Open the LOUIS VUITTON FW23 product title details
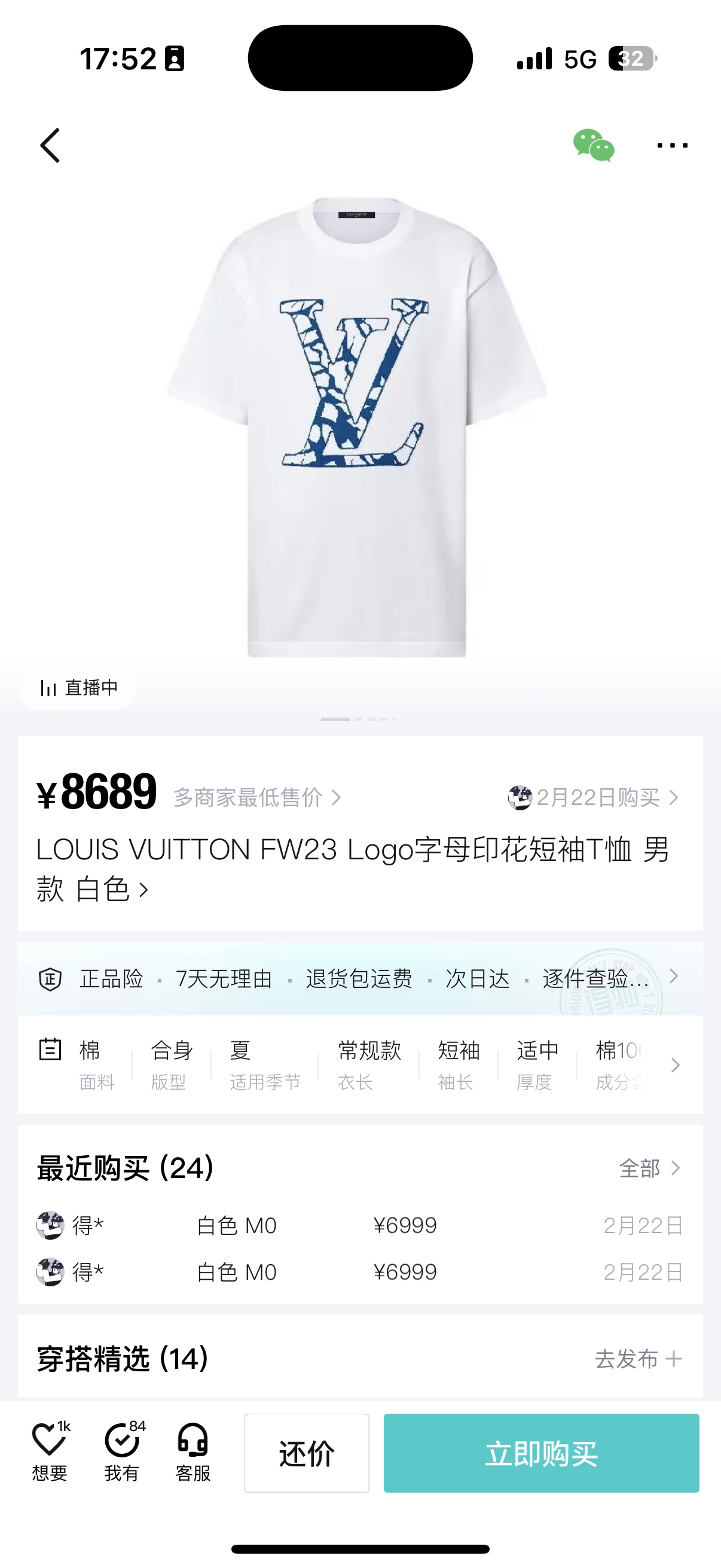Image resolution: width=721 pixels, height=1568 pixels. point(353,868)
